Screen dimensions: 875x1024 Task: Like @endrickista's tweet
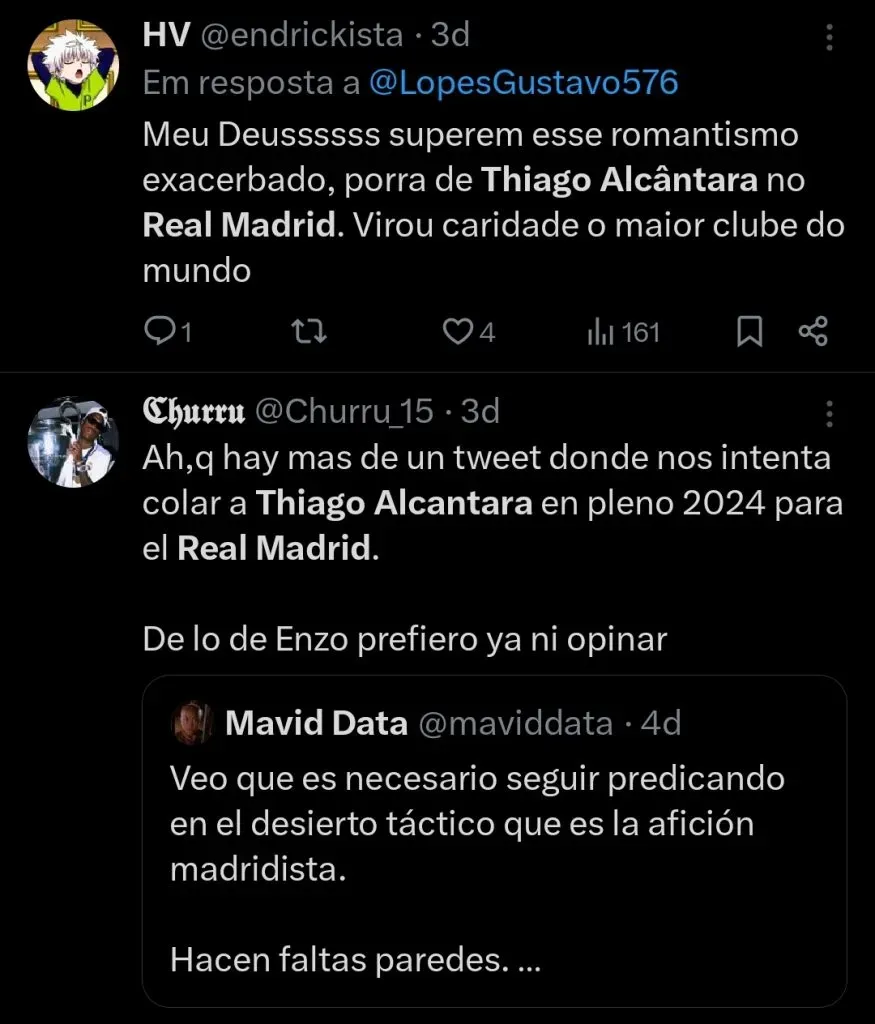pyautogui.click(x=457, y=331)
